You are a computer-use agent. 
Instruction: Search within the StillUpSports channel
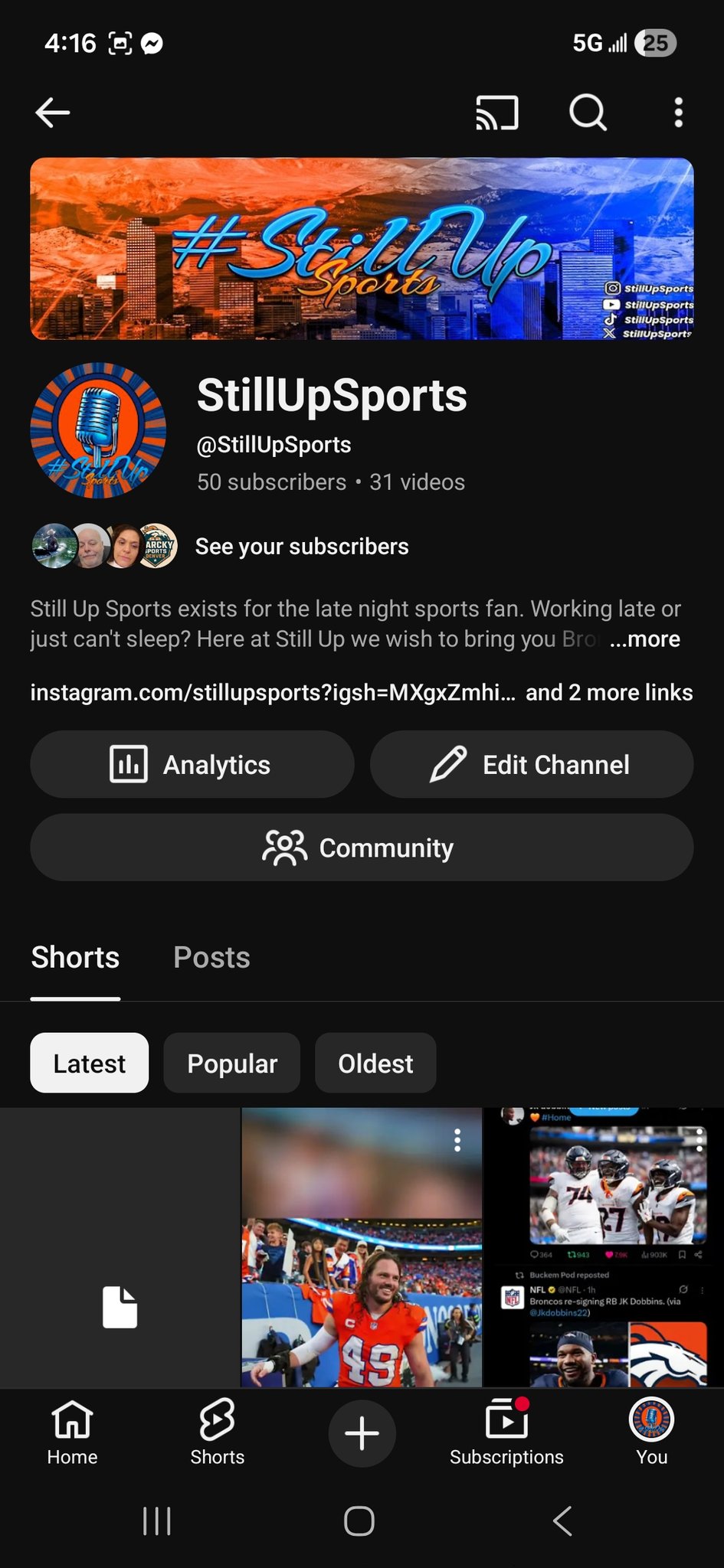(588, 113)
